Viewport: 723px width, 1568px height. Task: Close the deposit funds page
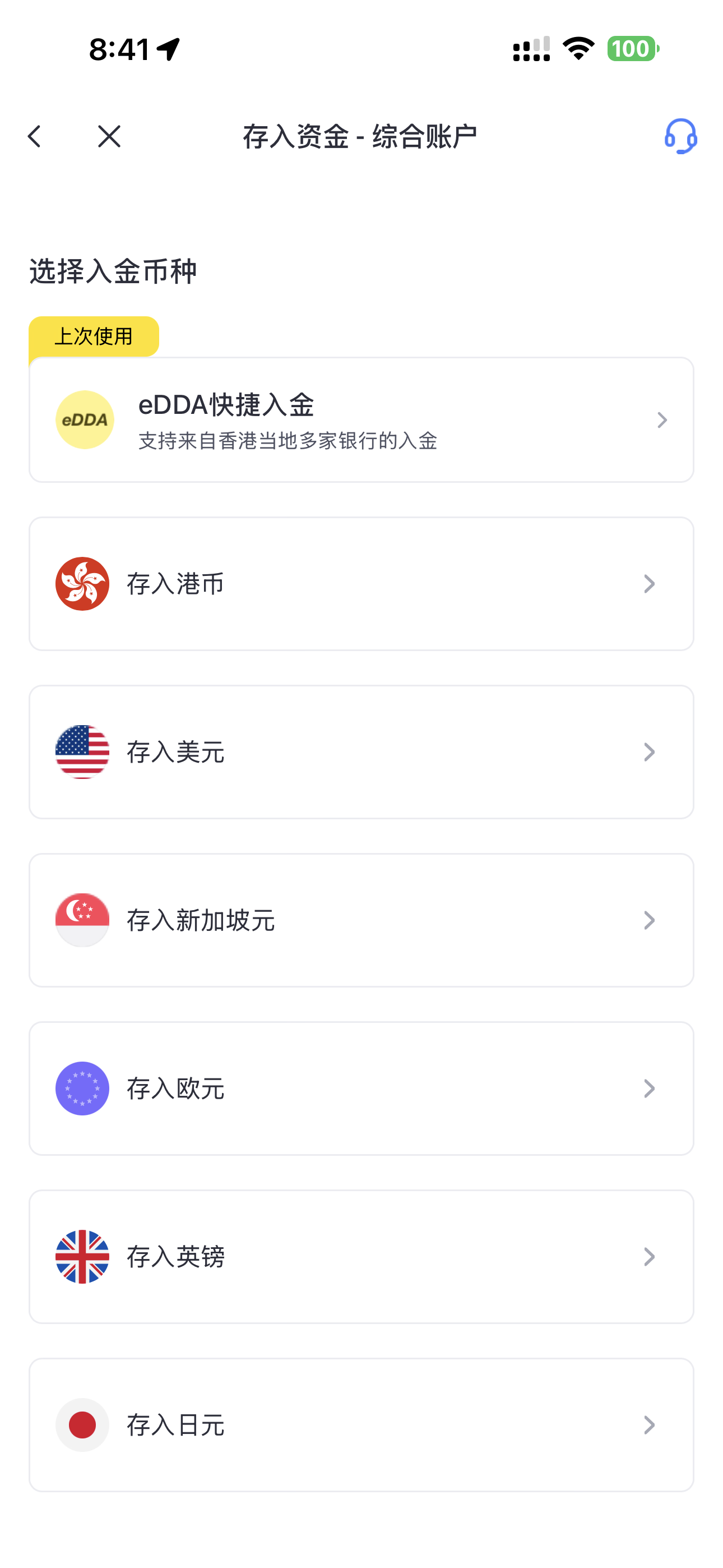(x=109, y=136)
